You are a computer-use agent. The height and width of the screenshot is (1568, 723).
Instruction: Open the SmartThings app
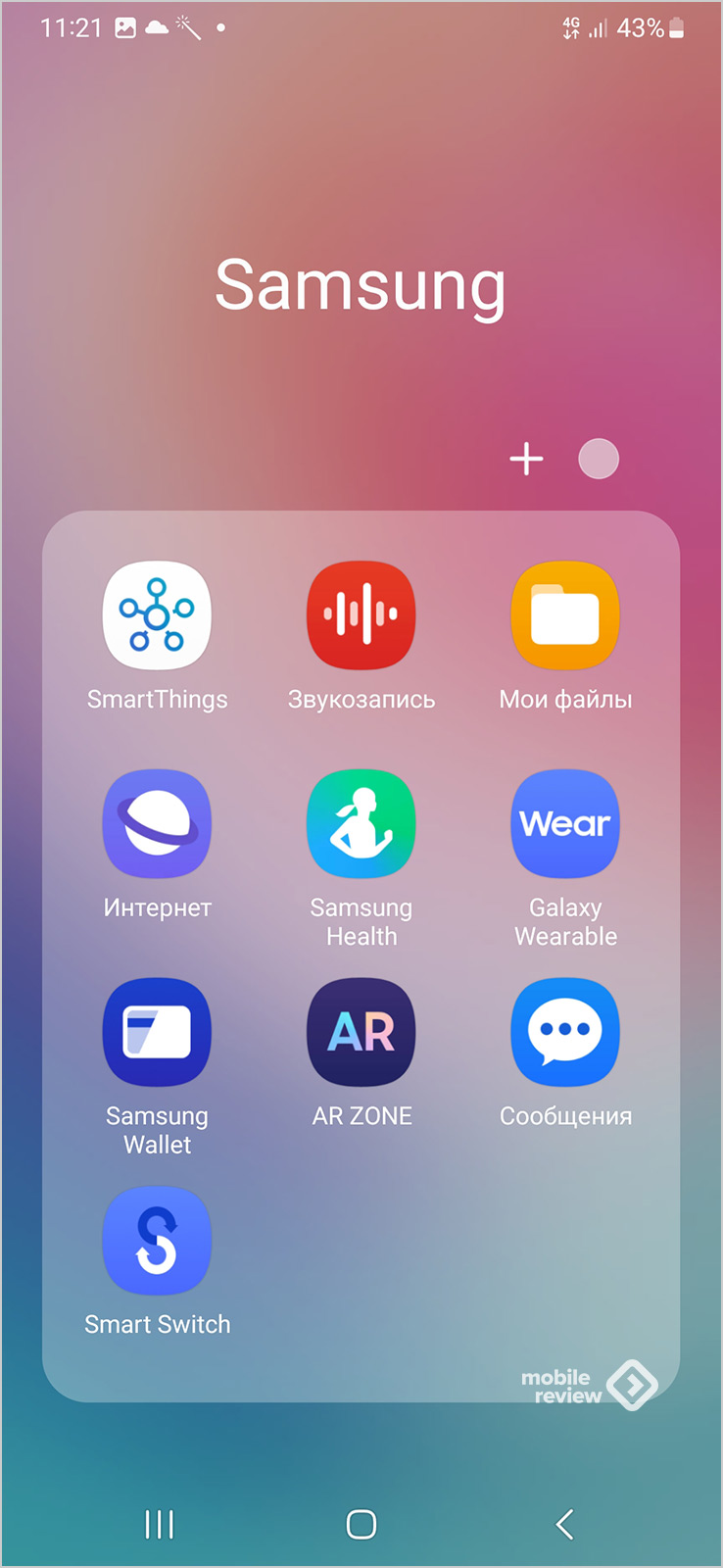click(x=157, y=615)
